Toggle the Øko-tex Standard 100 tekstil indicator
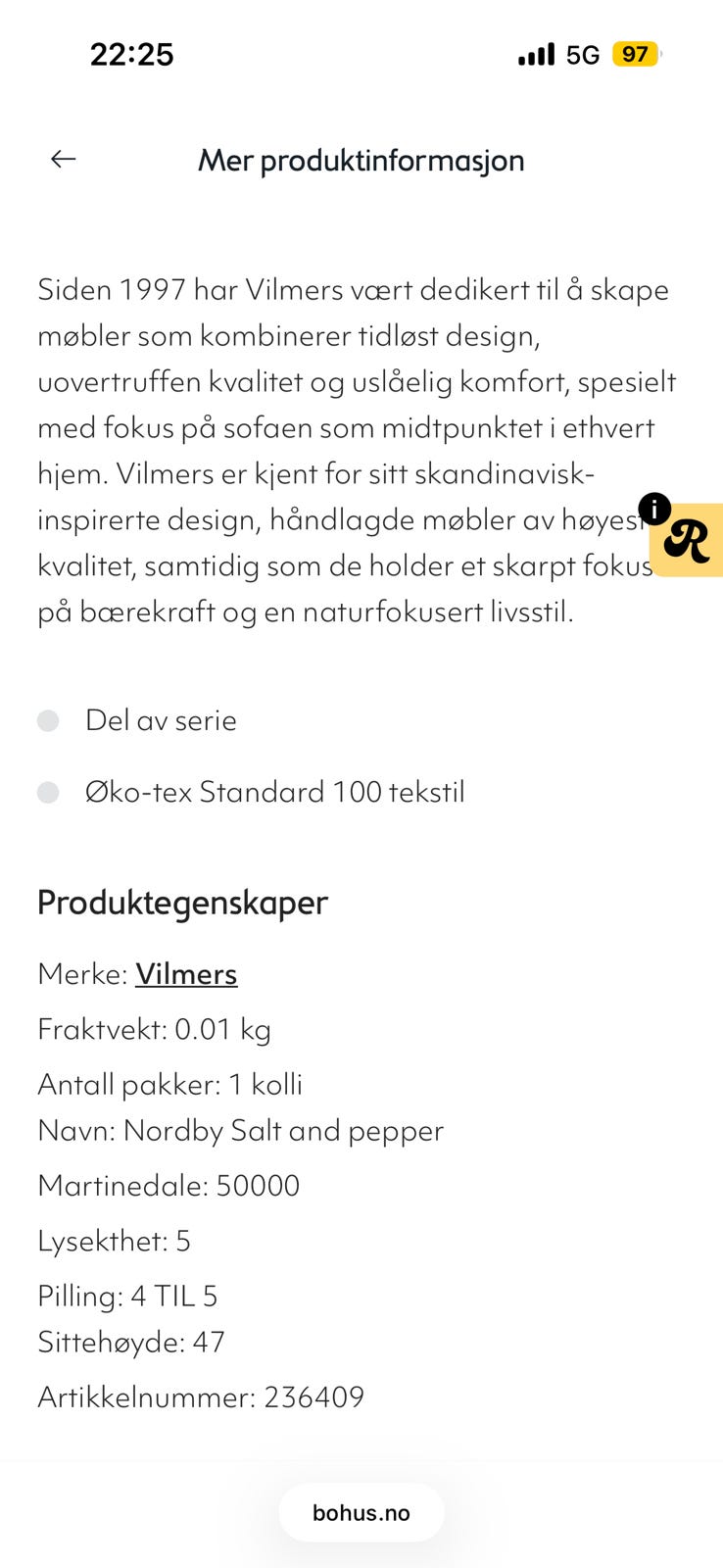The height and width of the screenshot is (1568, 723). pyautogui.click(x=48, y=792)
